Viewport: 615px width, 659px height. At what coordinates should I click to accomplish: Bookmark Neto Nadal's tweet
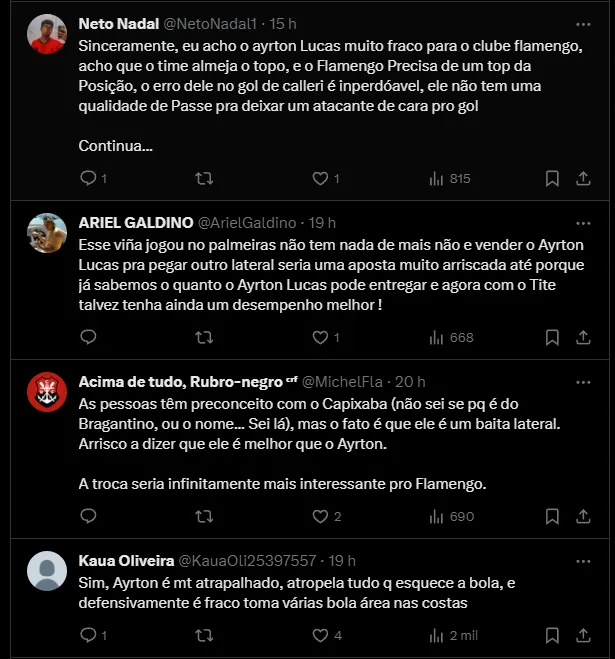coord(552,179)
